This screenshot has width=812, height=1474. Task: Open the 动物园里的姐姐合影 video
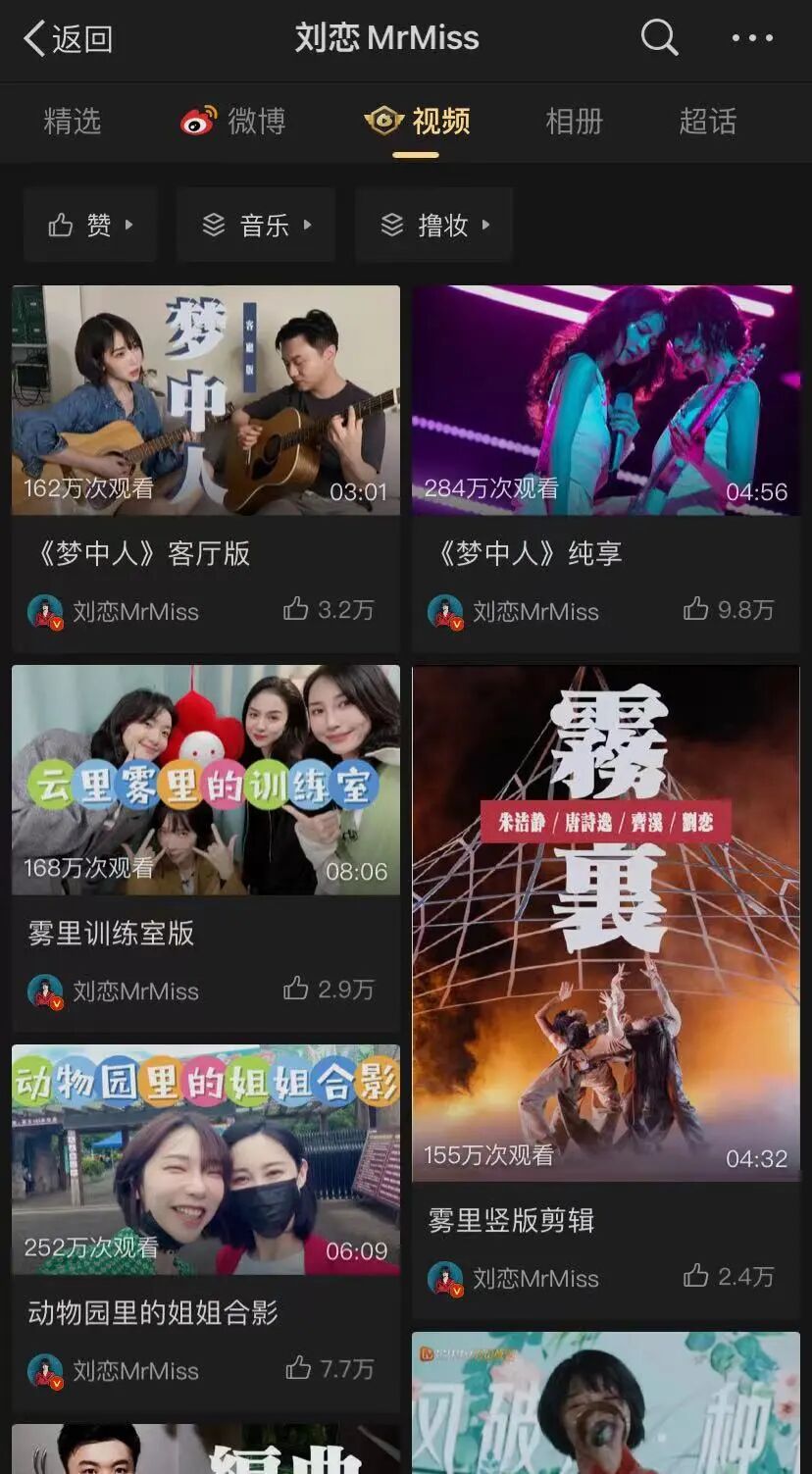[206, 1159]
